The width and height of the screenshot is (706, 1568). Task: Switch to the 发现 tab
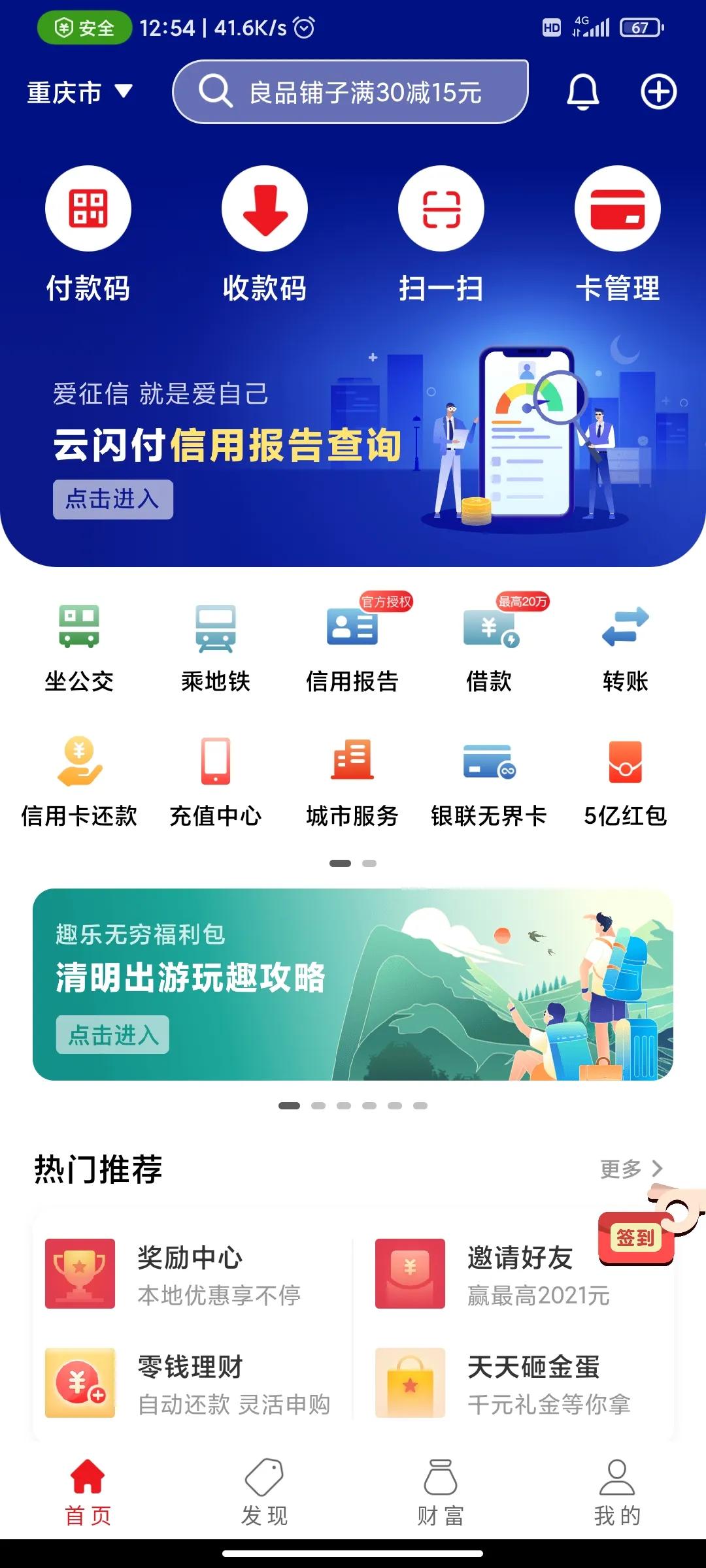coord(264,1496)
